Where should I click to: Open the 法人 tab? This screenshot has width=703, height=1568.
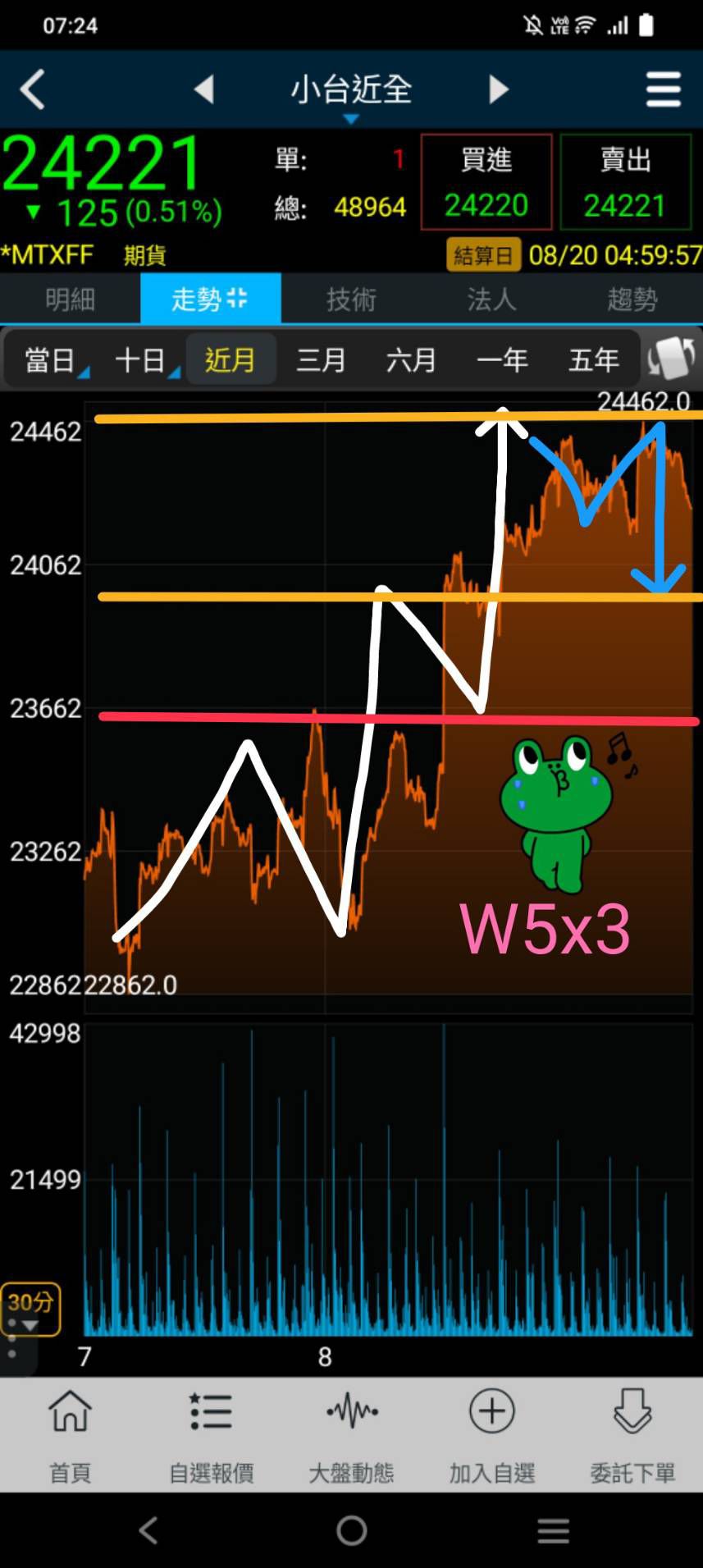491,299
